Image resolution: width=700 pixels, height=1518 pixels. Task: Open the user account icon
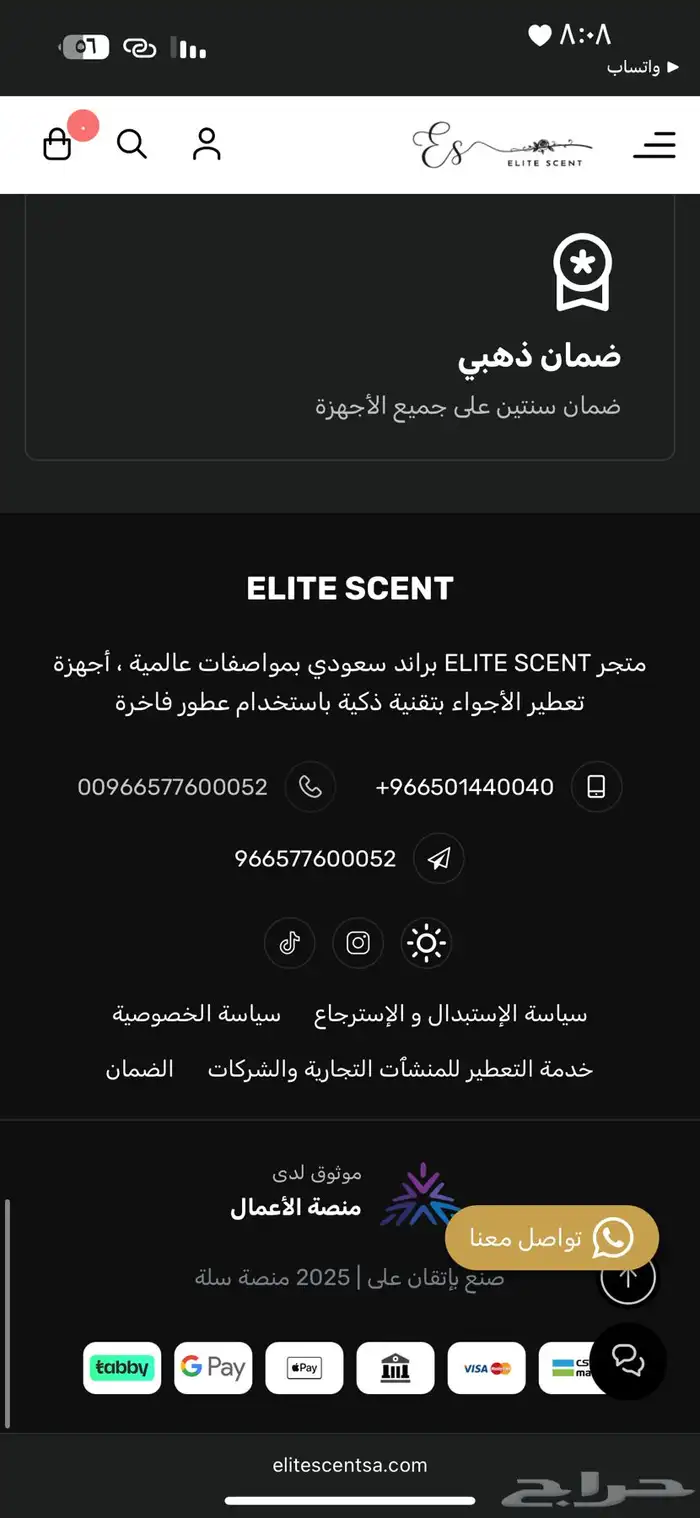(x=207, y=144)
